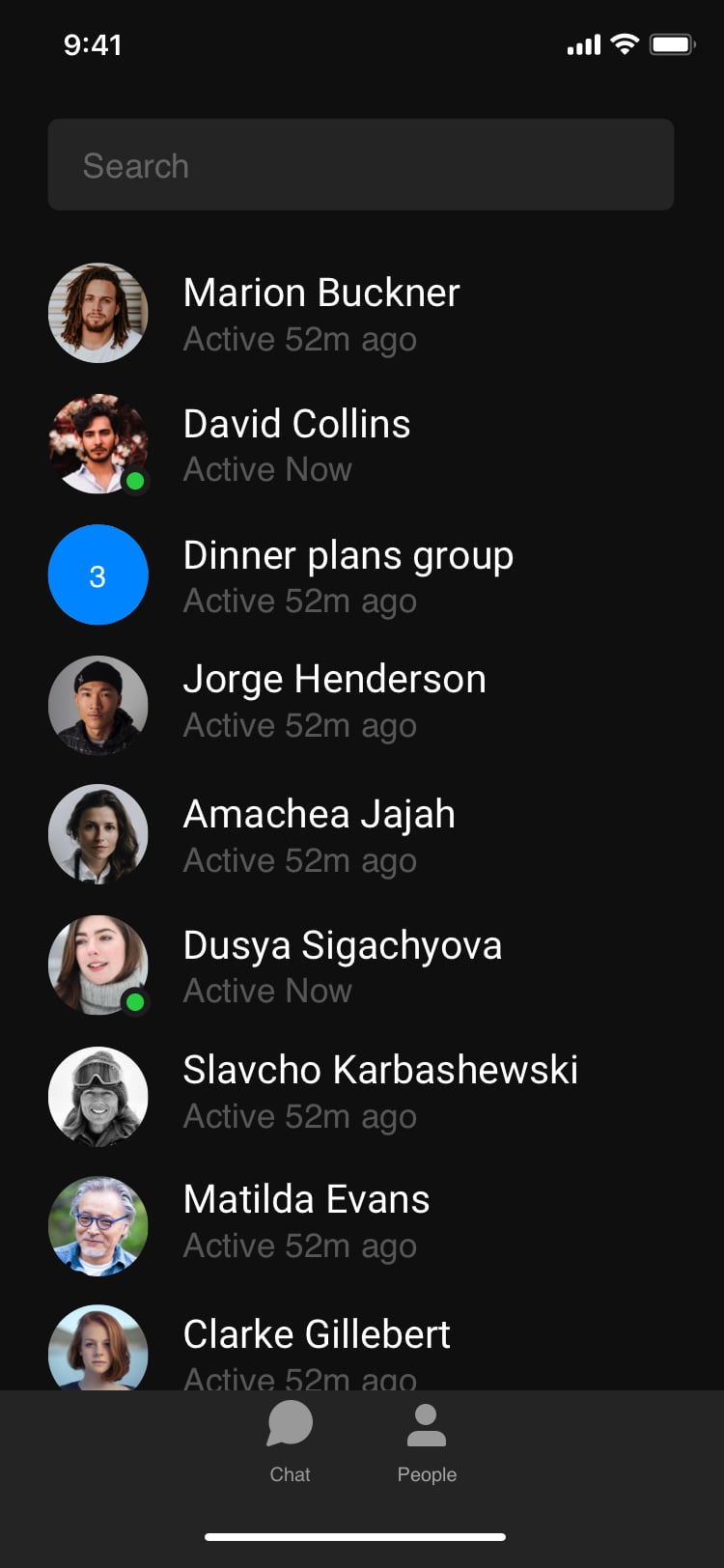The image size is (724, 1568).
Task: Open Slavcho Karbashewski's row
Action: click(361, 1096)
